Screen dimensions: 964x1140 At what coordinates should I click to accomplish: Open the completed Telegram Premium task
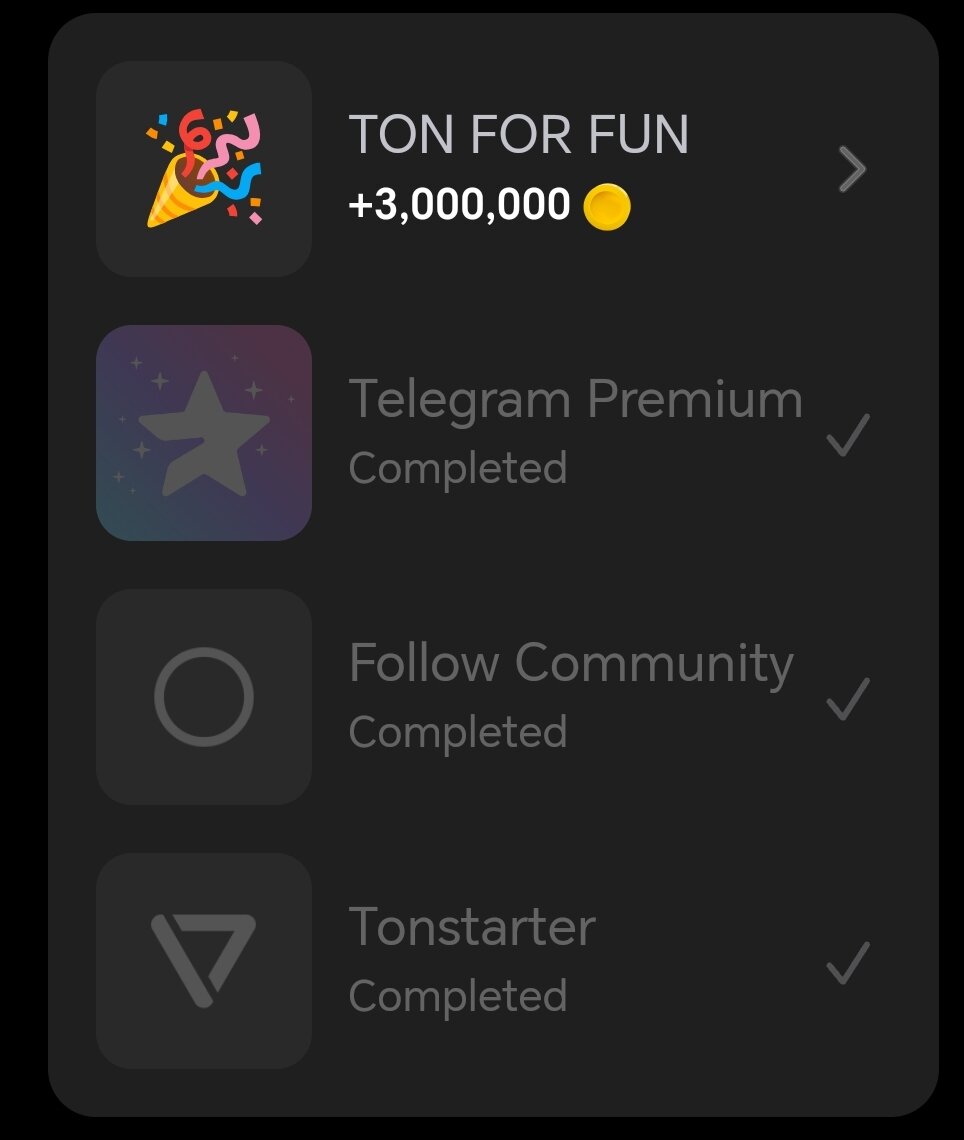point(574,432)
